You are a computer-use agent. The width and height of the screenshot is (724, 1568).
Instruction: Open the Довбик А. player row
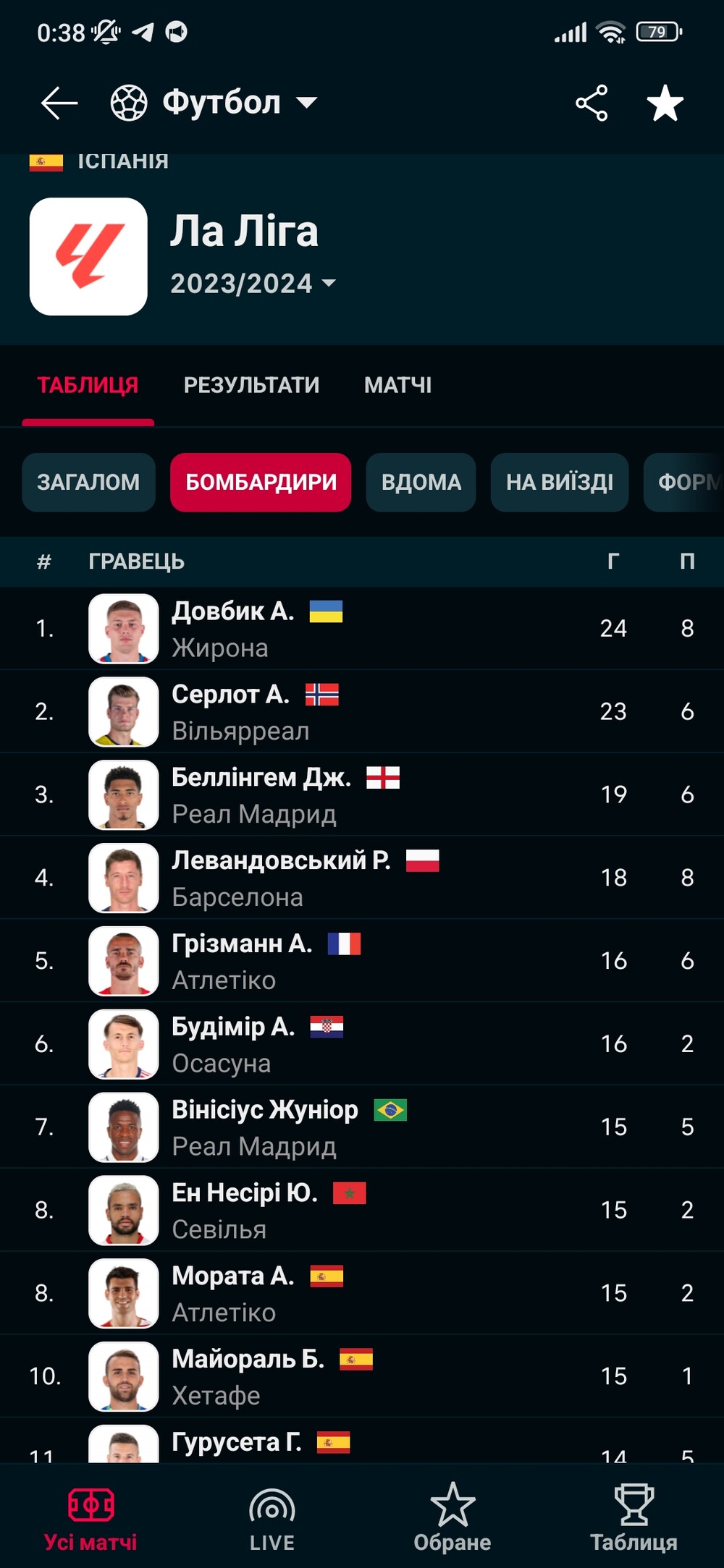click(362, 628)
